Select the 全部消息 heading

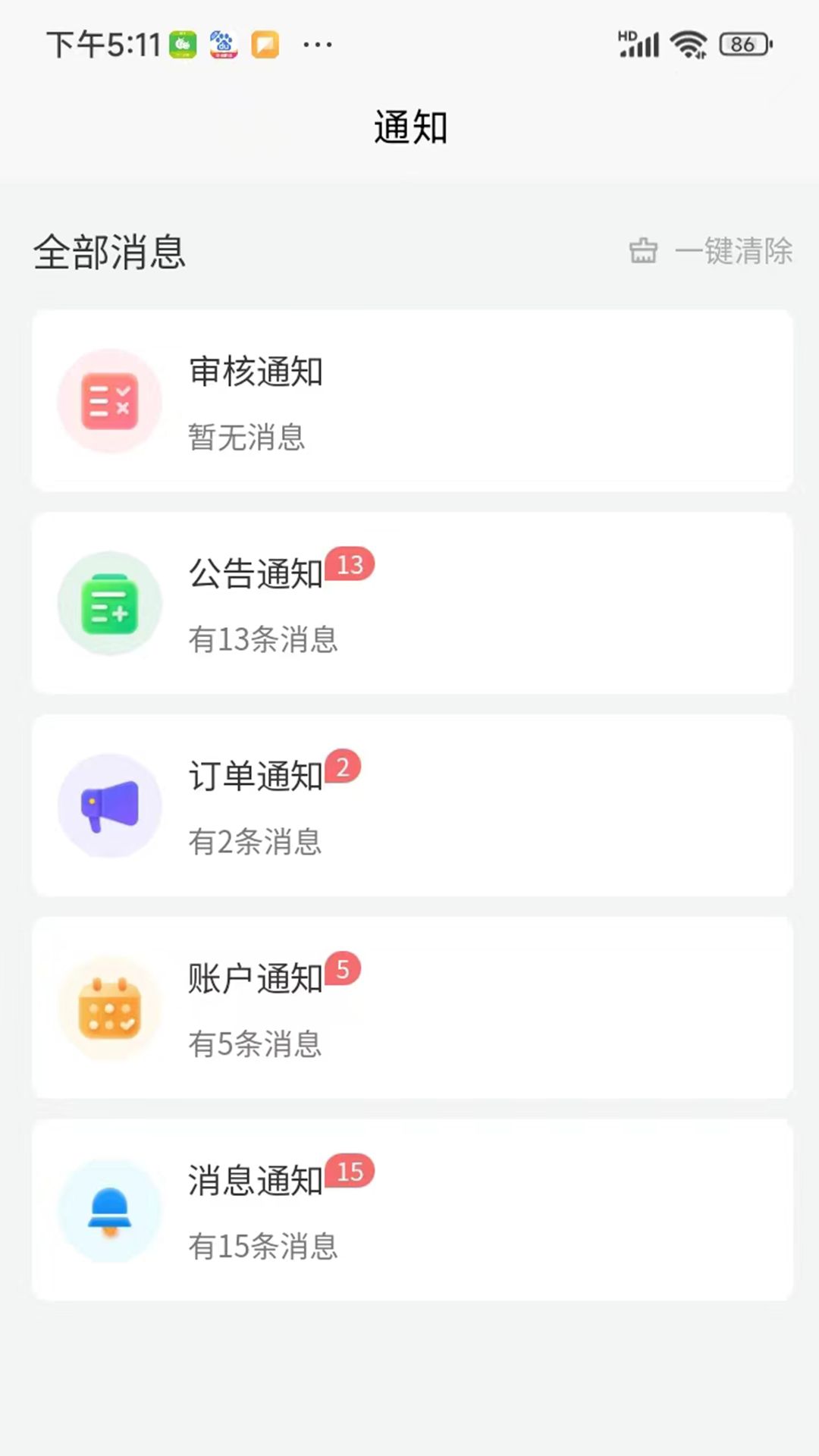point(108,252)
